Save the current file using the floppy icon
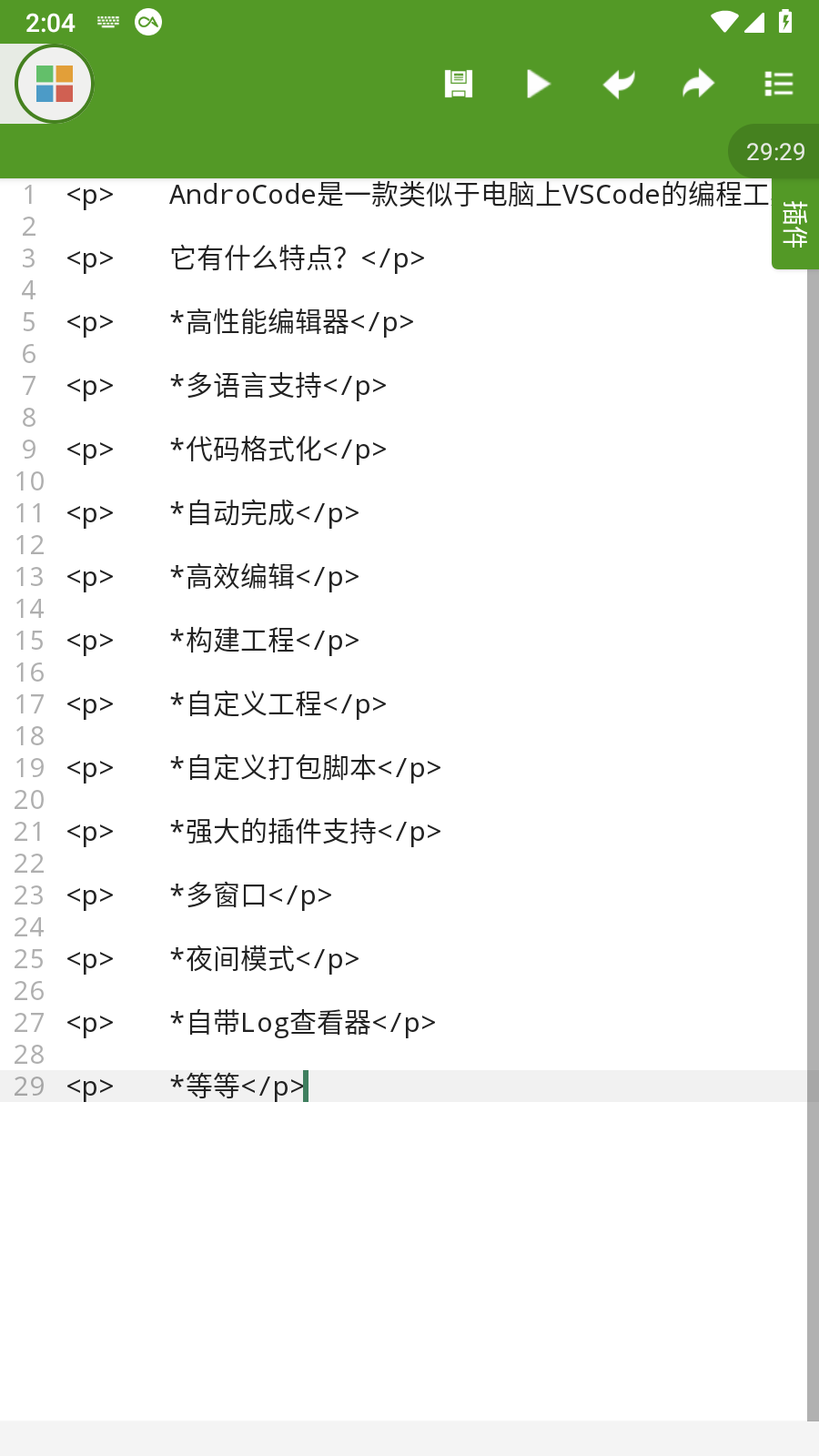This screenshot has height=1456, width=819. pyautogui.click(x=459, y=83)
